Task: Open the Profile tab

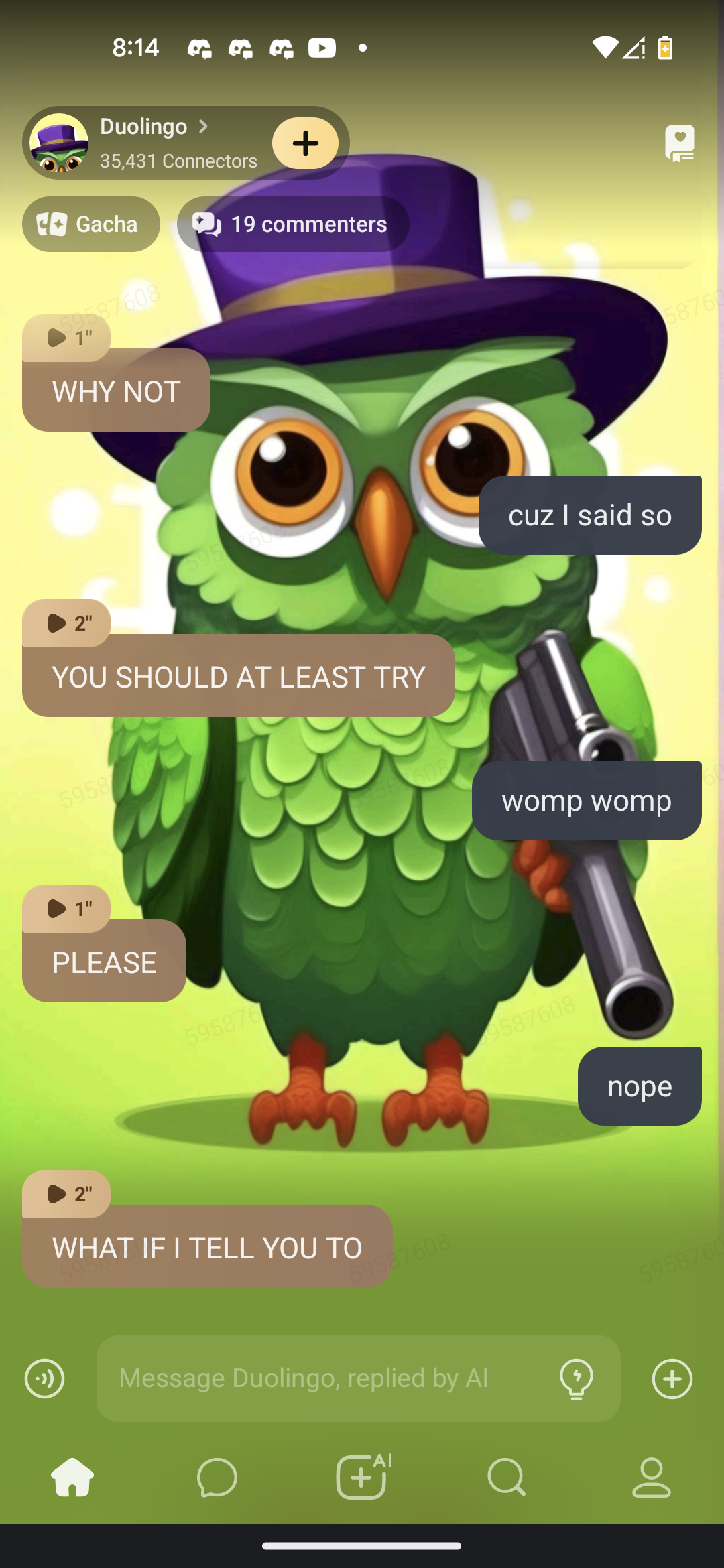Action: [x=652, y=1478]
